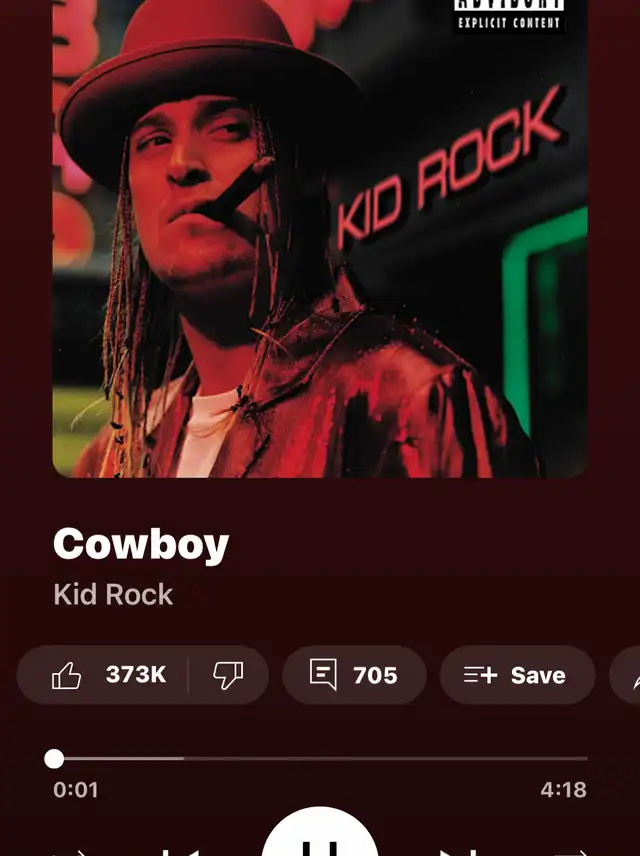Open the 705 comments
The width and height of the screenshot is (640, 856).
click(354, 675)
